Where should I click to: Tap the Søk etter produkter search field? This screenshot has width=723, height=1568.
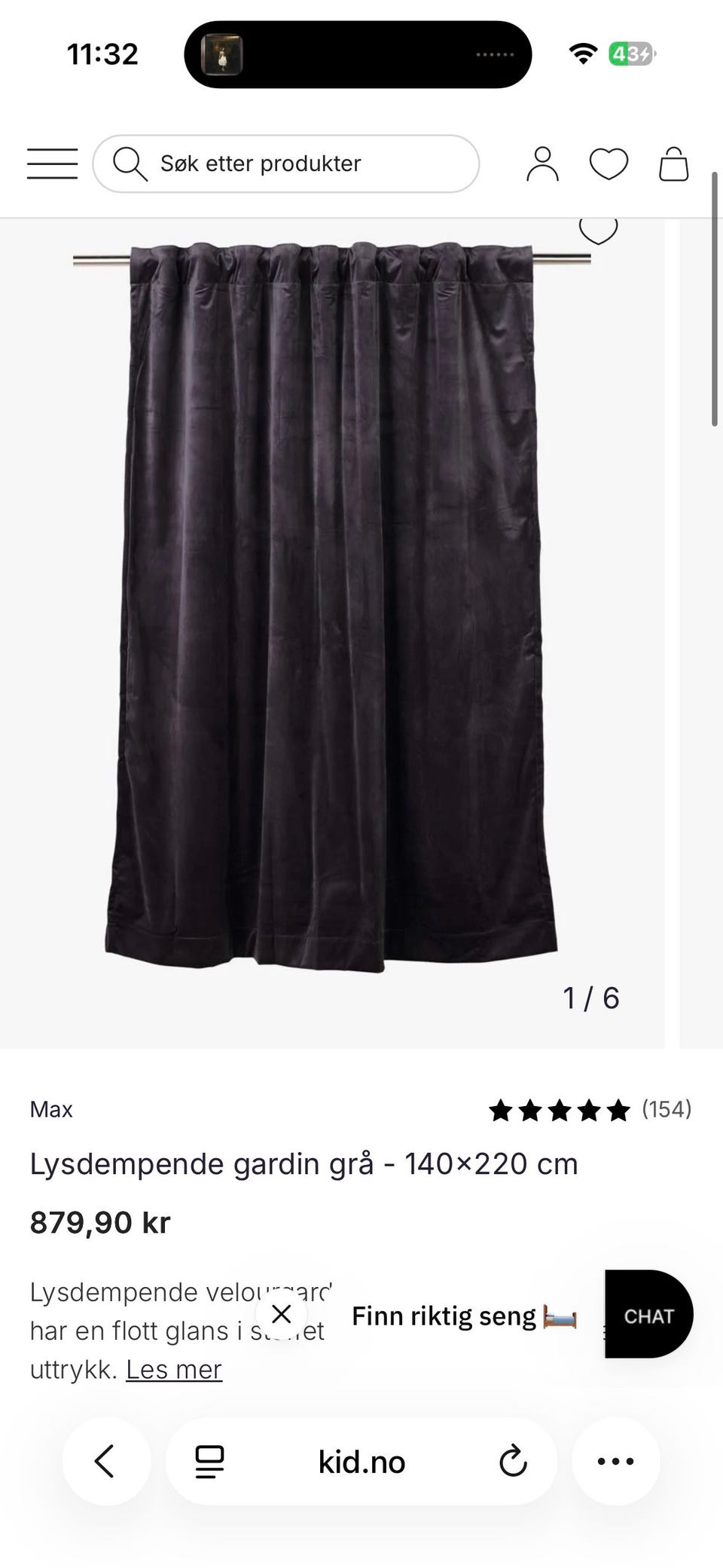point(286,164)
